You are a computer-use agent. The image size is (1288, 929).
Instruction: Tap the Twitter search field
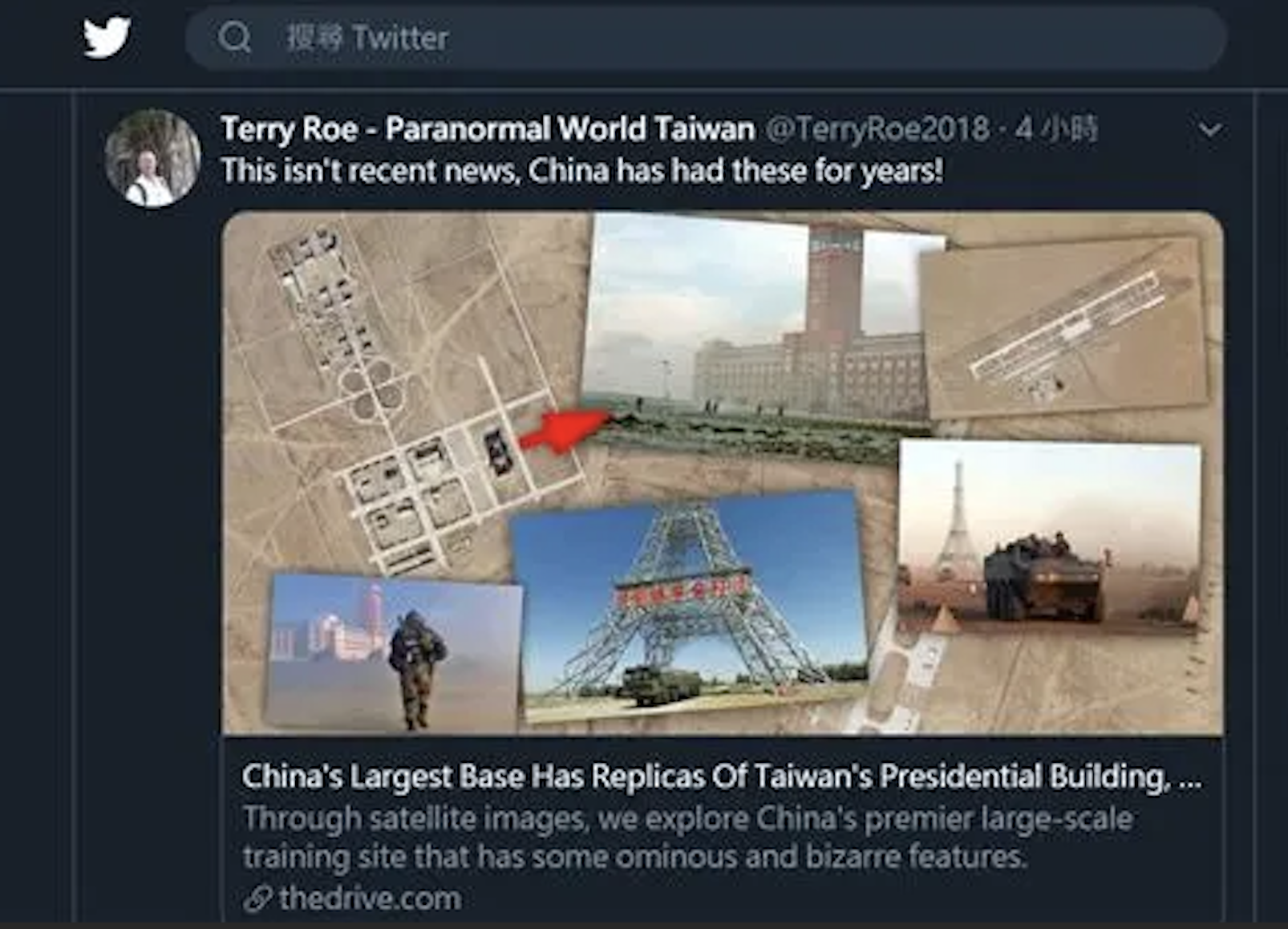point(704,38)
